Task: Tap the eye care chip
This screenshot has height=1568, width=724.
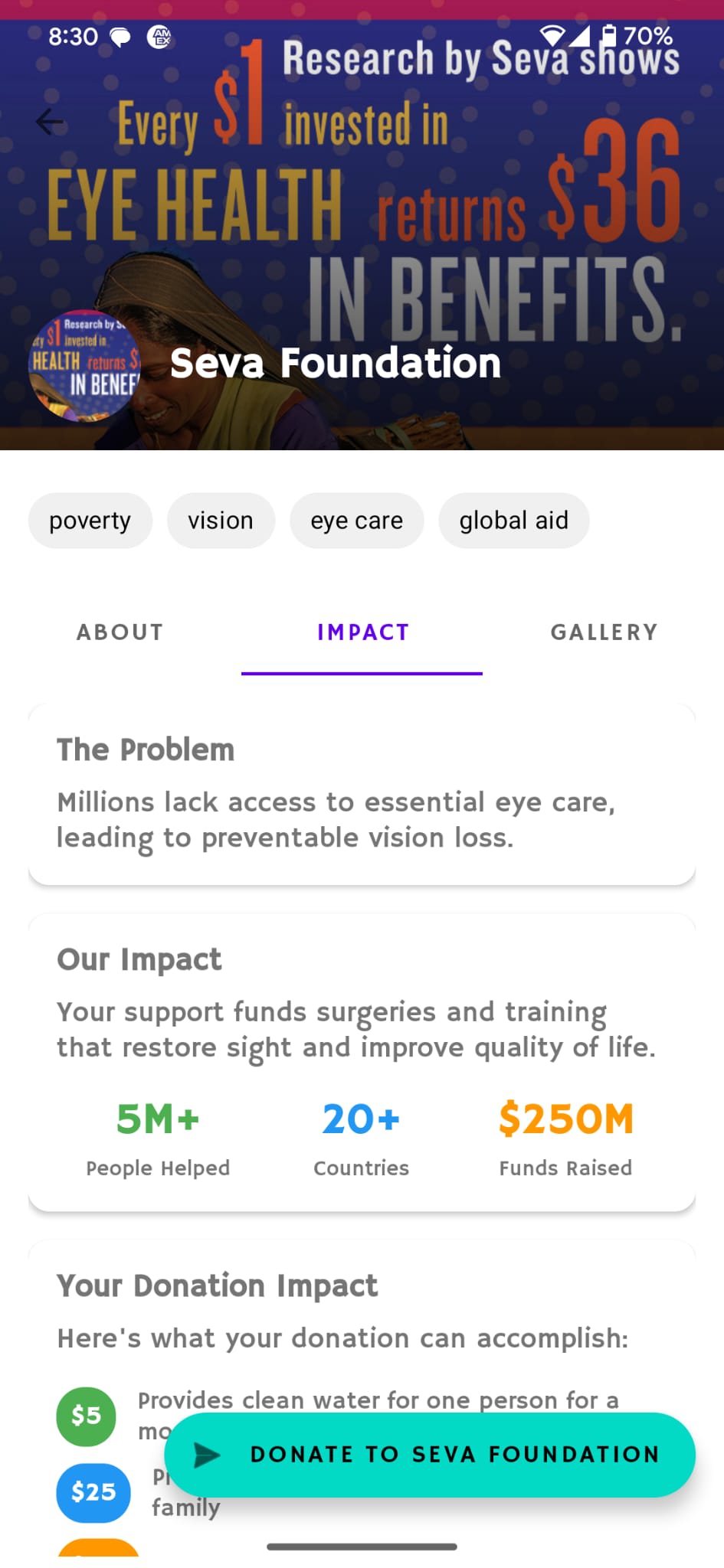Action: 356,521
